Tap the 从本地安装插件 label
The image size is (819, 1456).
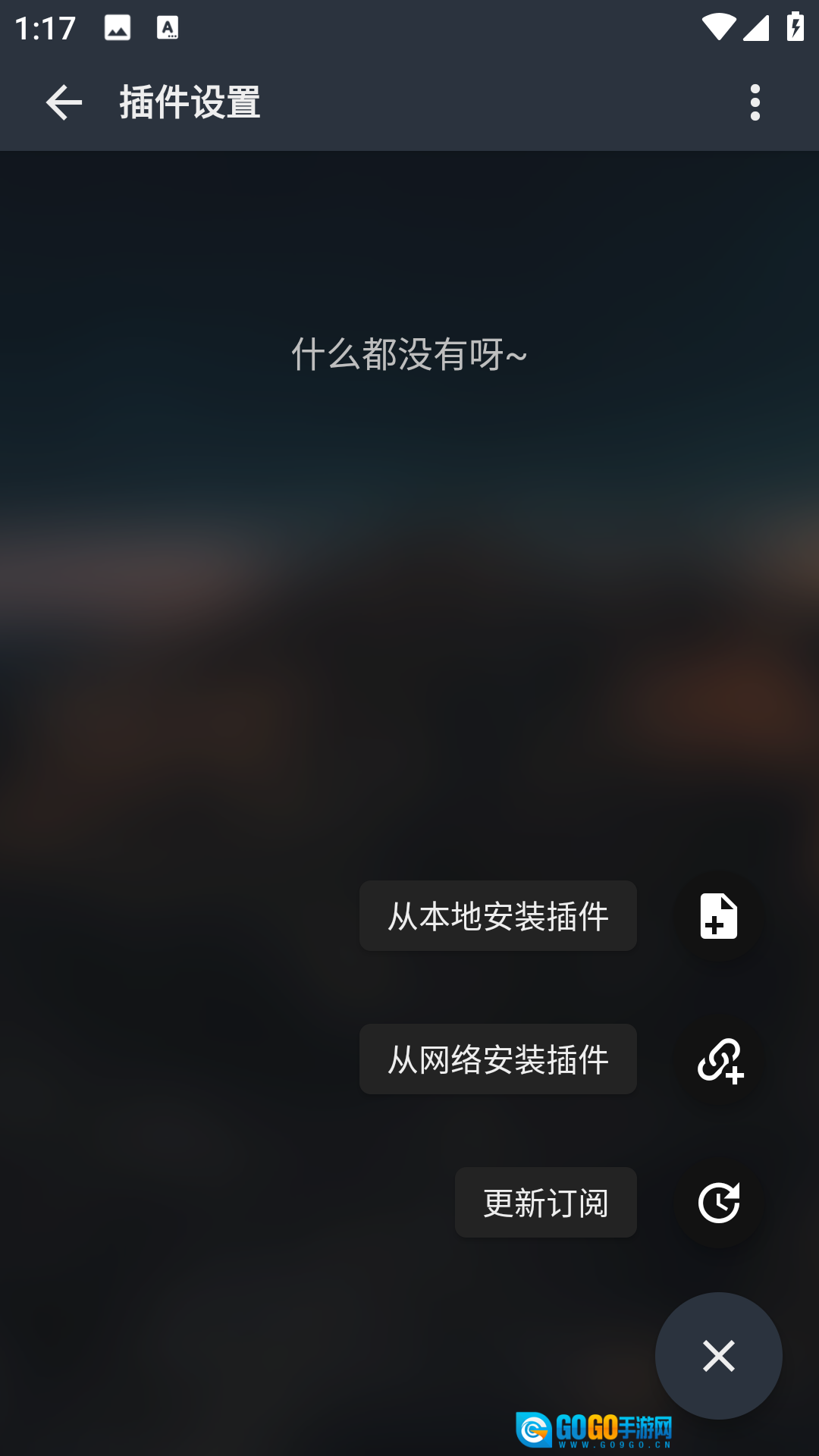tap(497, 916)
